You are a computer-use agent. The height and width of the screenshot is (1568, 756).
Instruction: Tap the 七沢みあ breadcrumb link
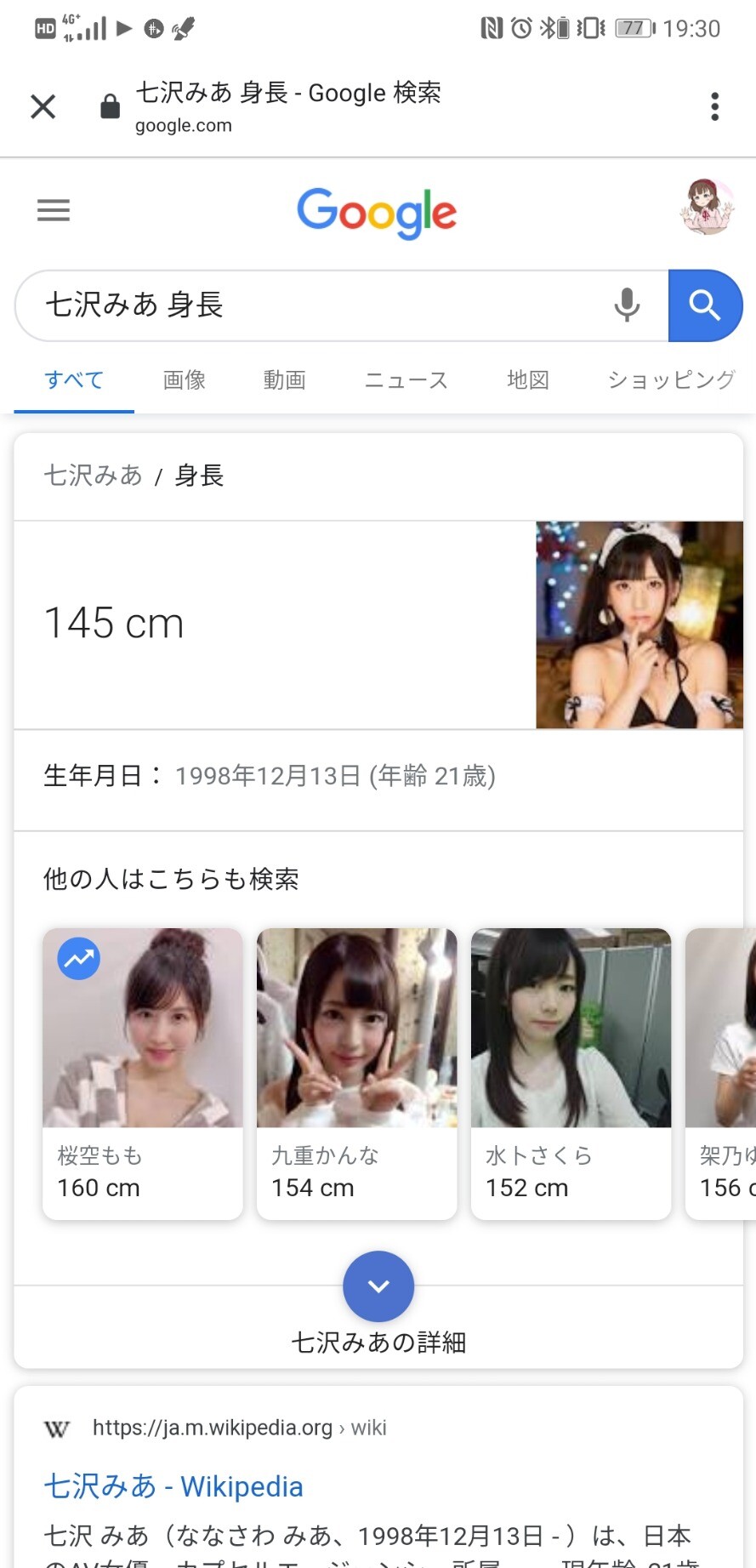click(x=93, y=476)
